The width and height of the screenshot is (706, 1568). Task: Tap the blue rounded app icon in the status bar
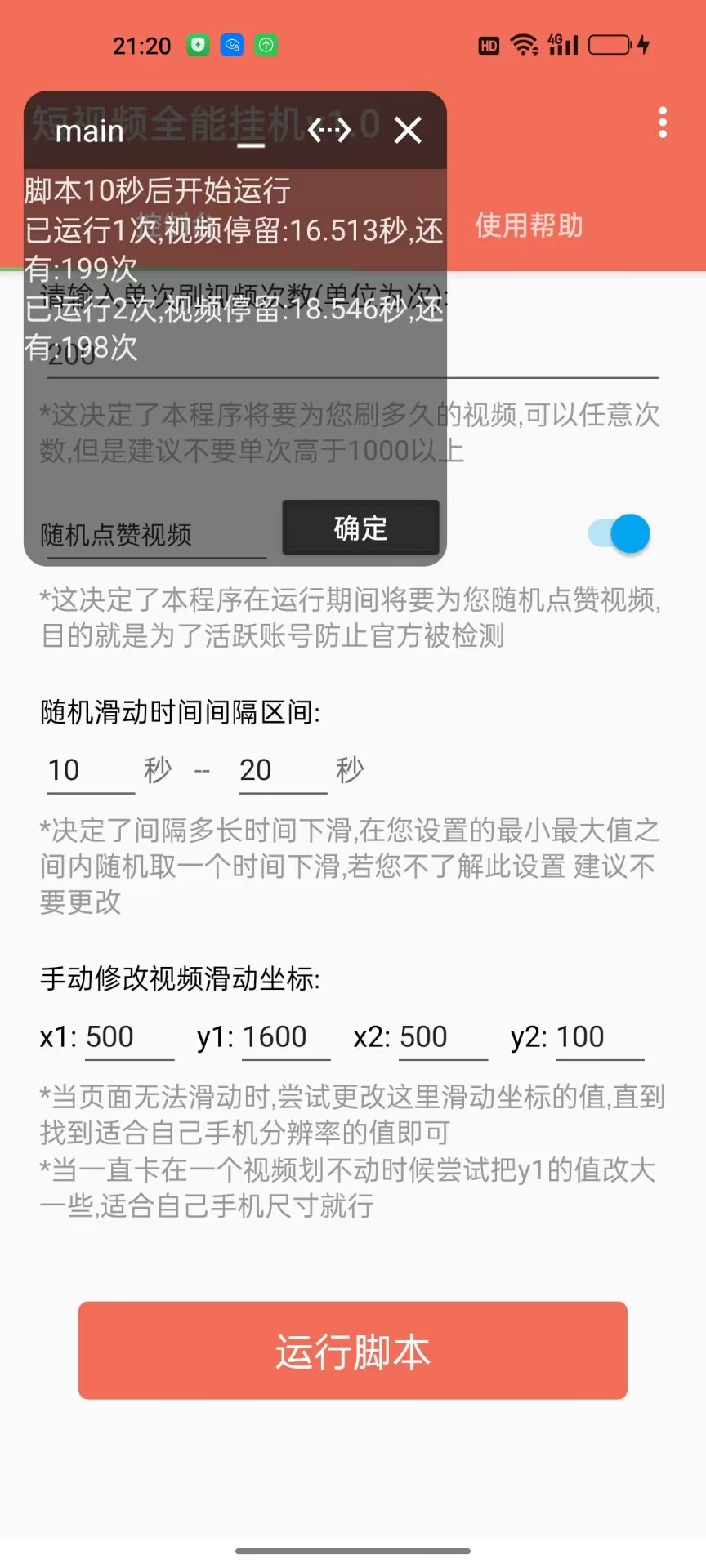coord(232,46)
